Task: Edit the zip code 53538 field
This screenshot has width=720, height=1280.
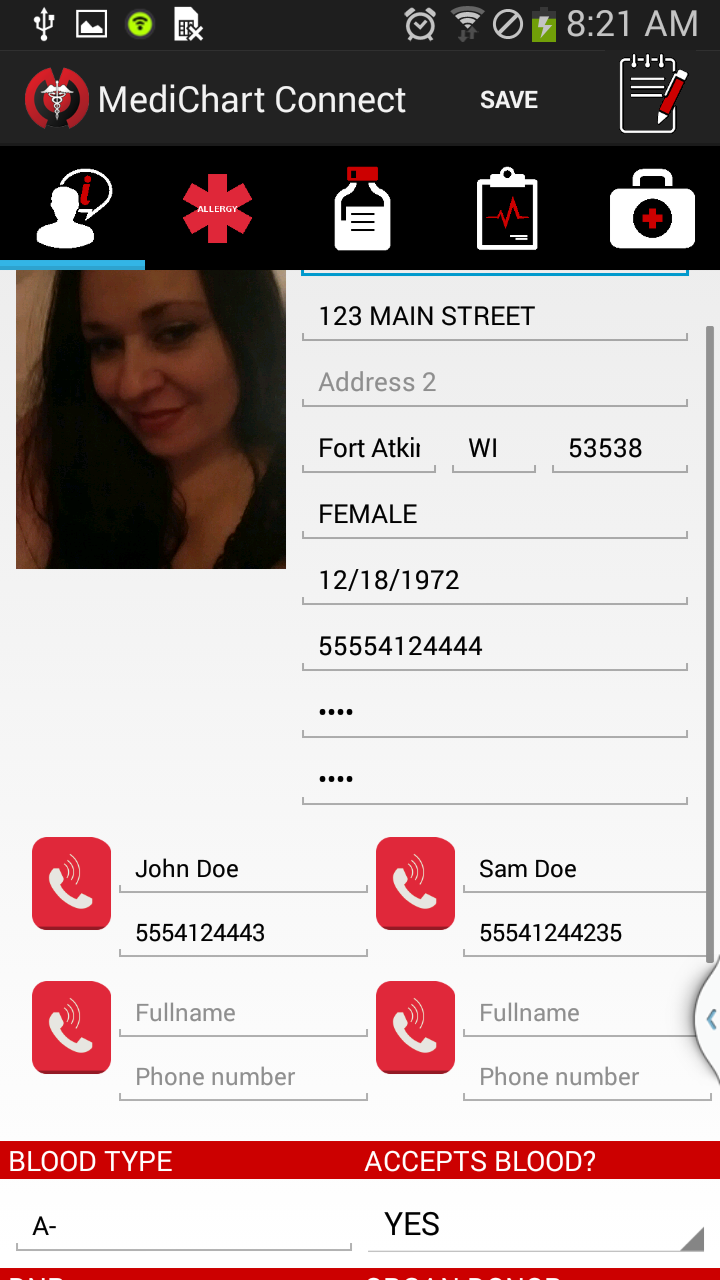Action: tap(618, 449)
